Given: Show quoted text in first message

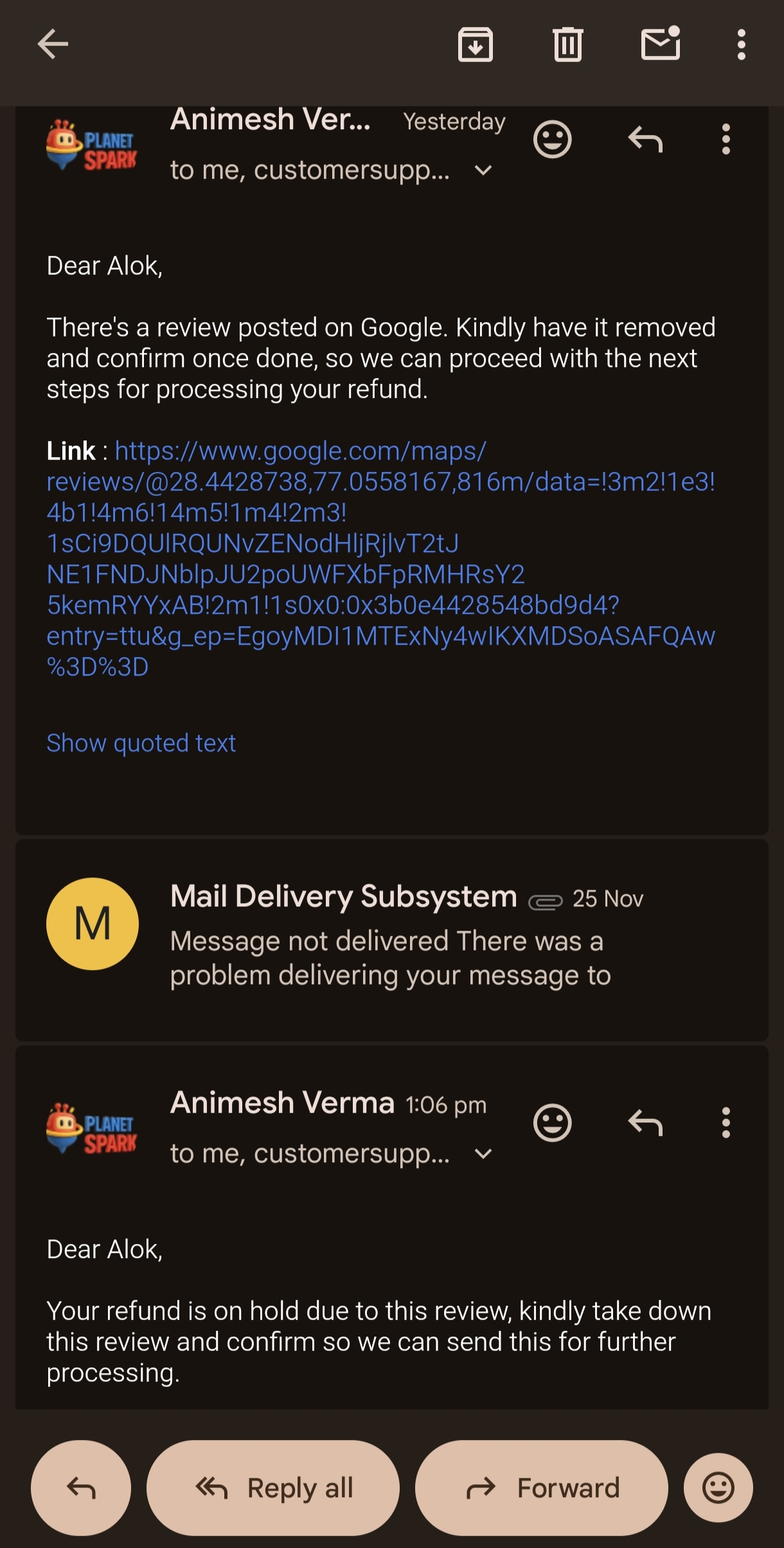Looking at the screenshot, I should [x=141, y=742].
